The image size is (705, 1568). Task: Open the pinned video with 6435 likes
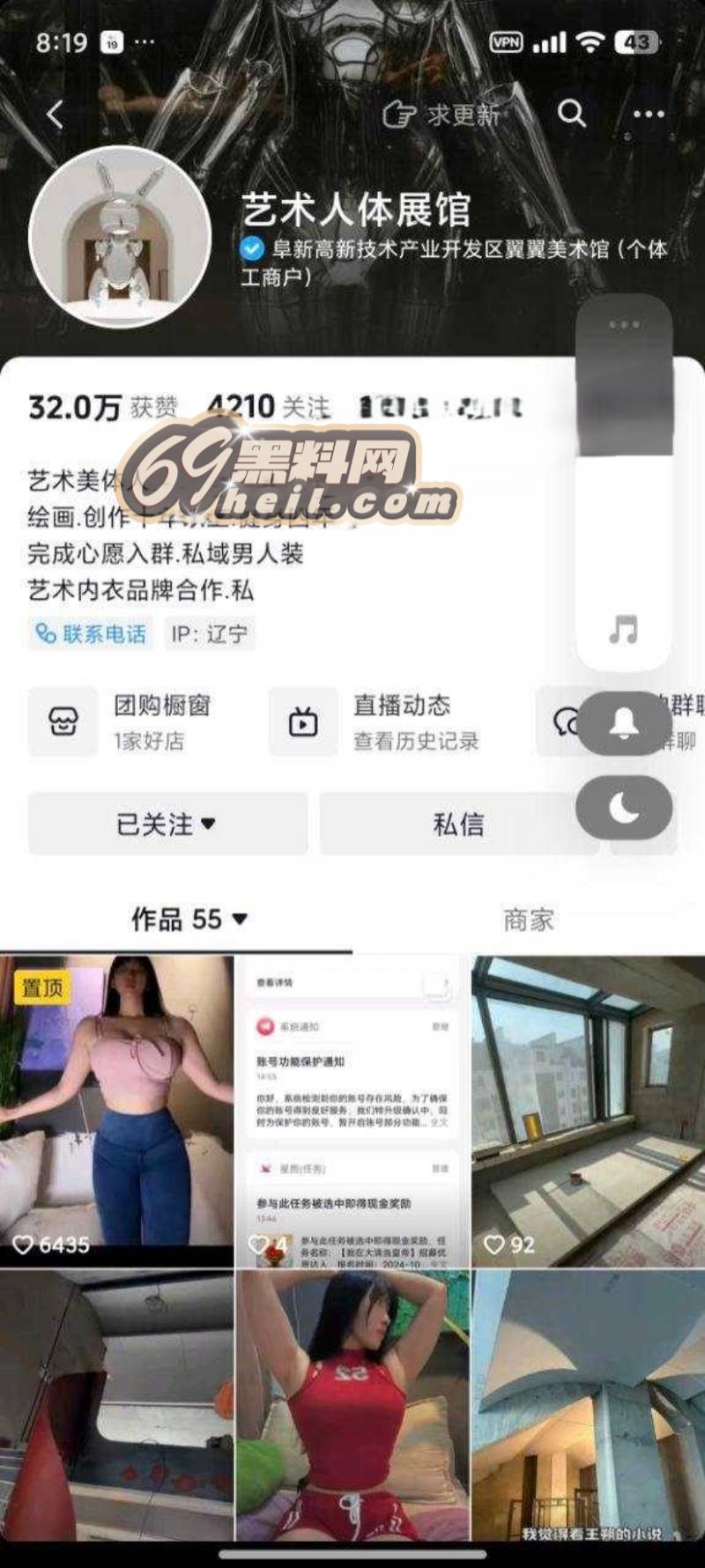117,1110
